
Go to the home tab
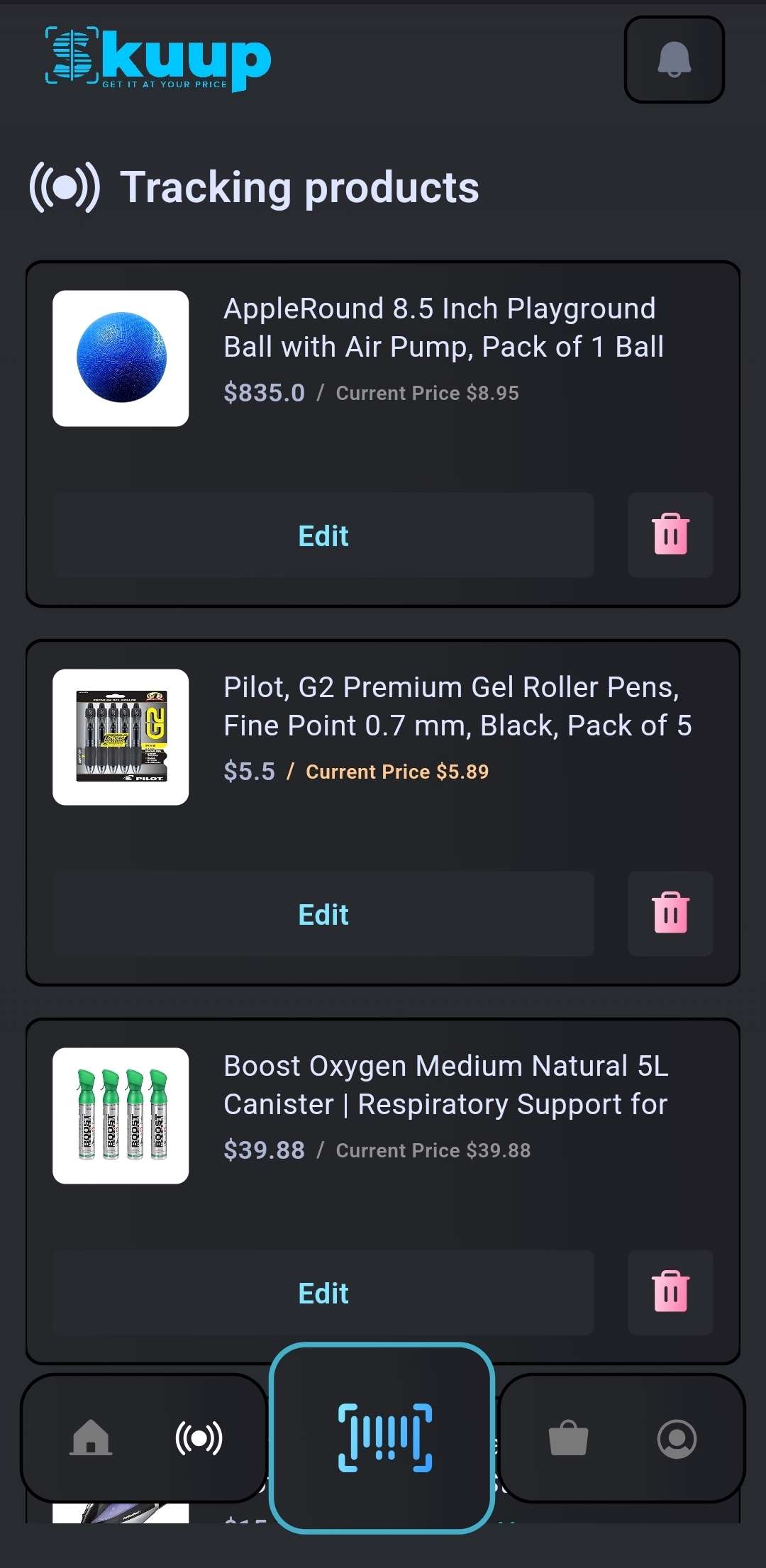click(x=91, y=1438)
